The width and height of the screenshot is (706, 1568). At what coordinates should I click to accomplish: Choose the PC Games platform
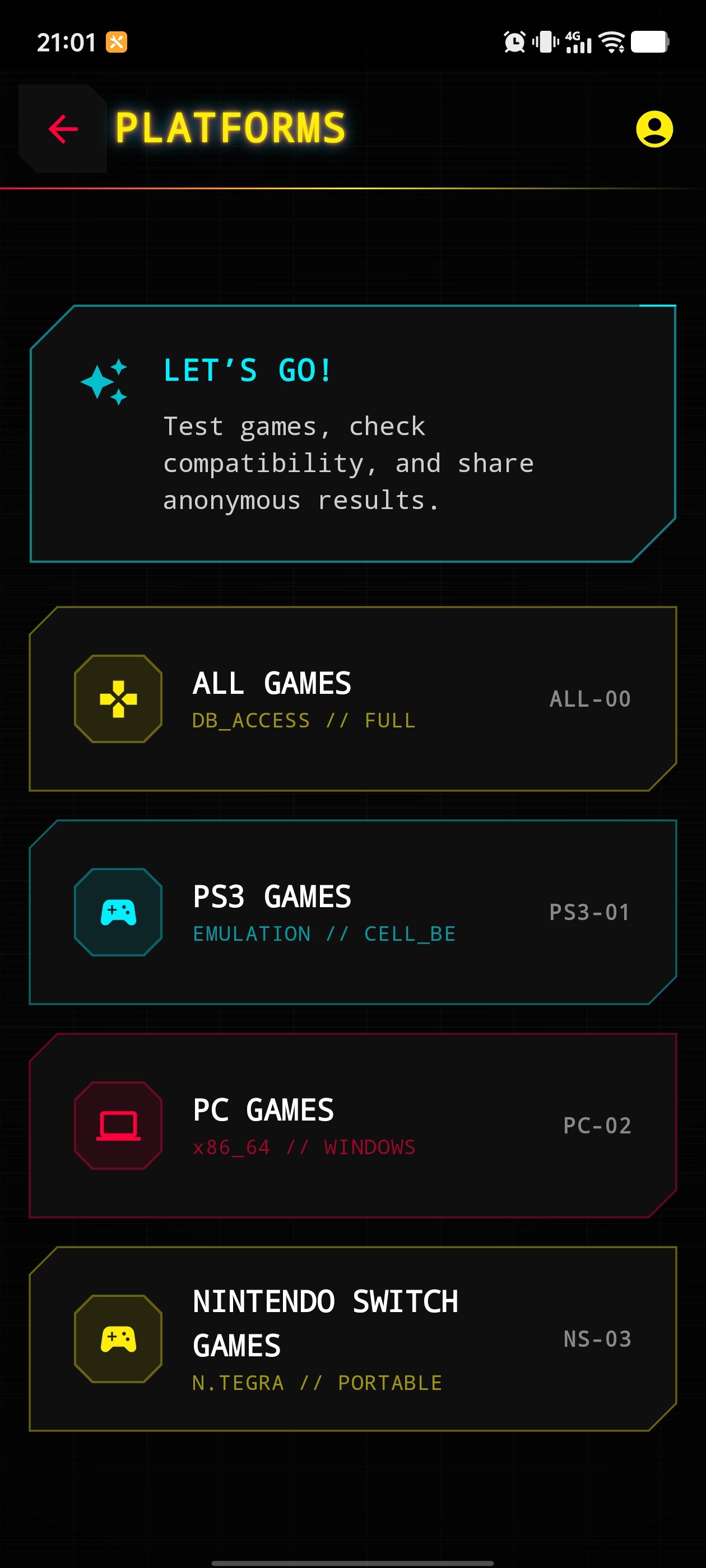352,1125
